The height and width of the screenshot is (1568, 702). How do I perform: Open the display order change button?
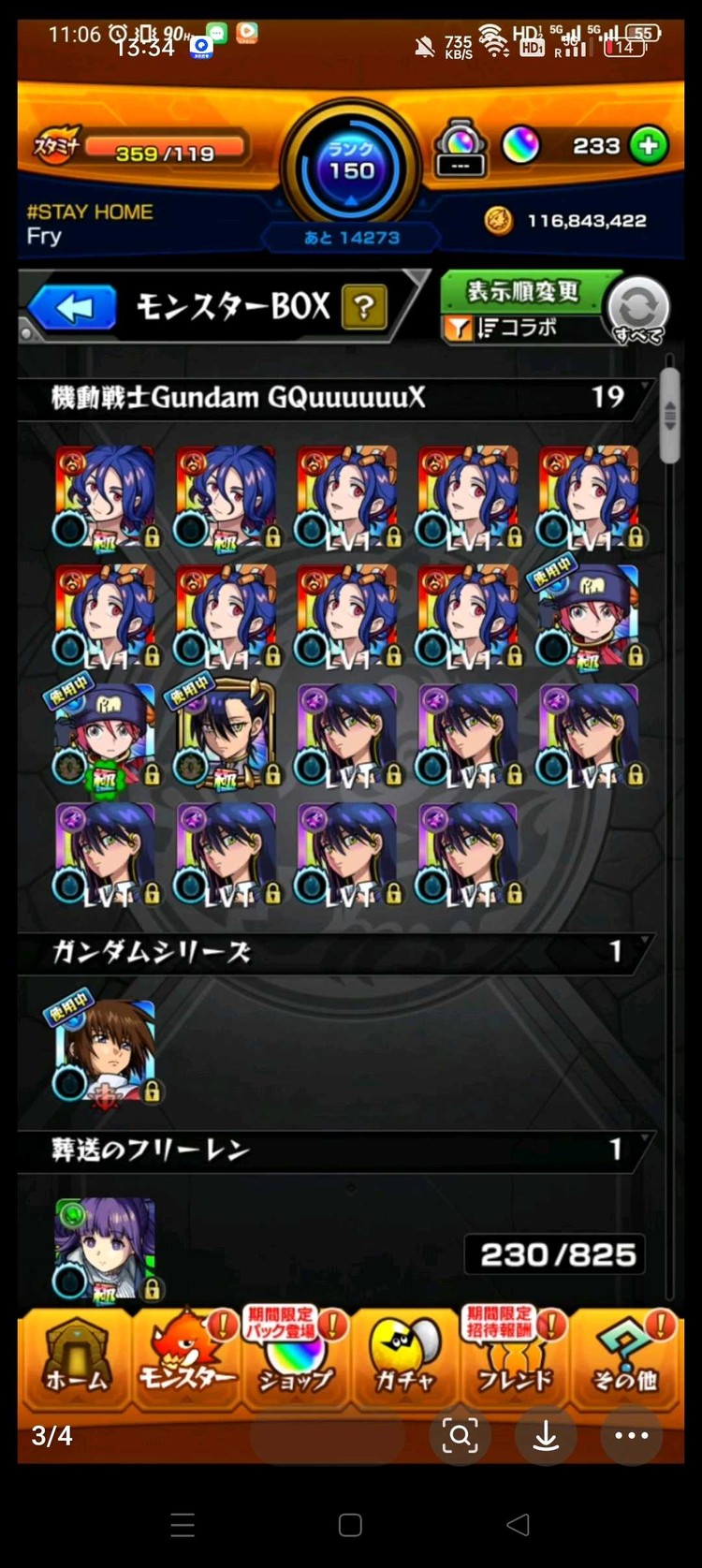[522, 292]
